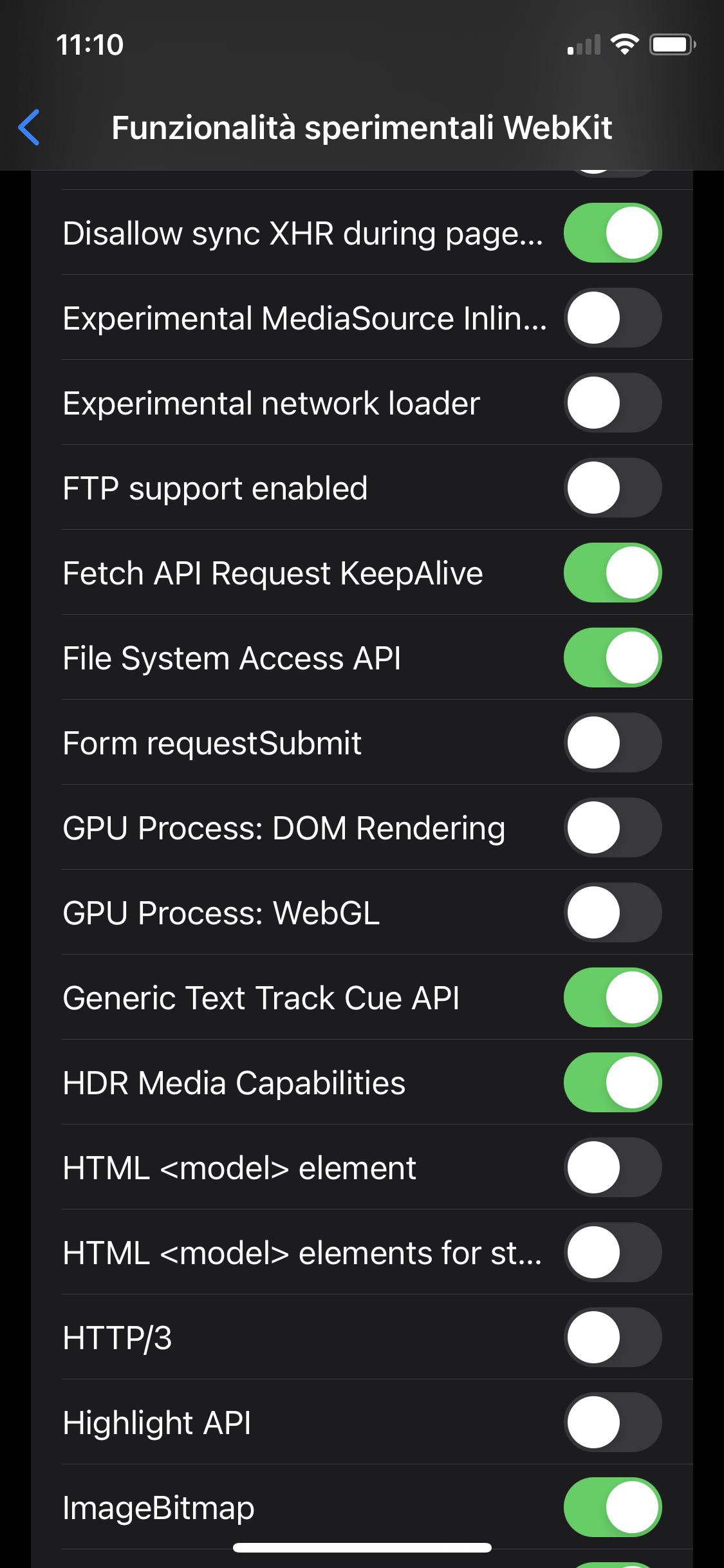Disable Fetch API Request KeepAlive
The width and height of the screenshot is (724, 1568).
coord(612,573)
